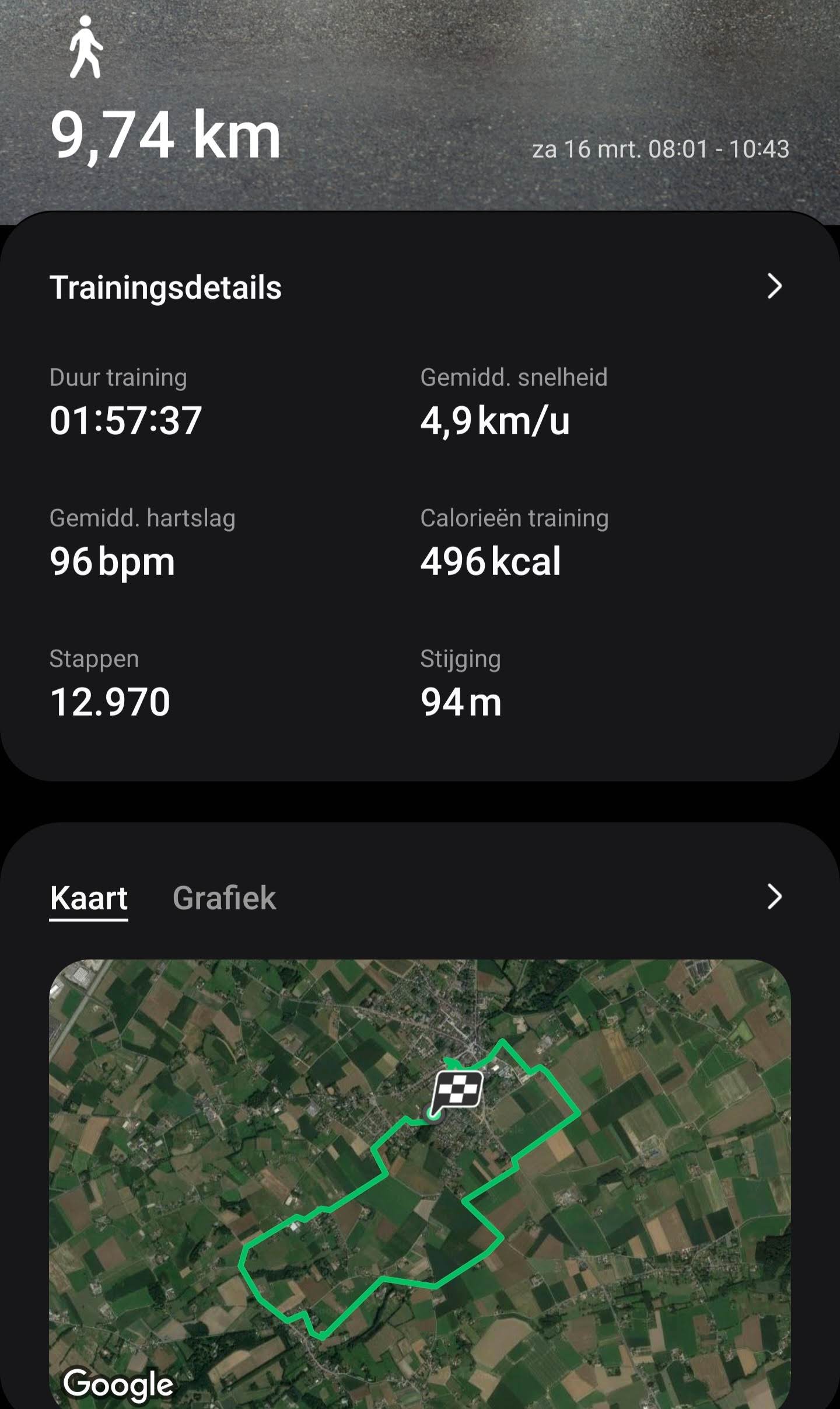Switch to the Grafiek tab
Image resolution: width=840 pixels, height=1409 pixels.
tap(224, 898)
